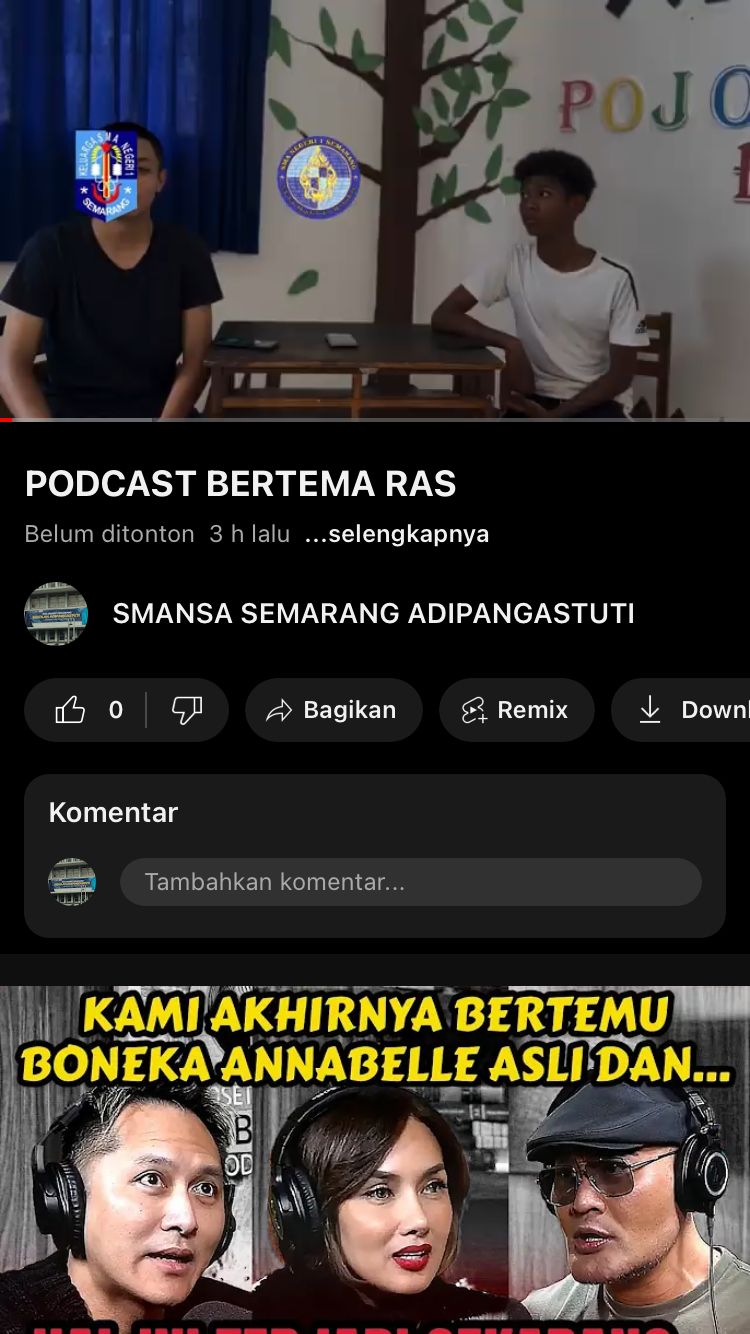Dislike this video
750x1334 pixels.
(x=187, y=710)
